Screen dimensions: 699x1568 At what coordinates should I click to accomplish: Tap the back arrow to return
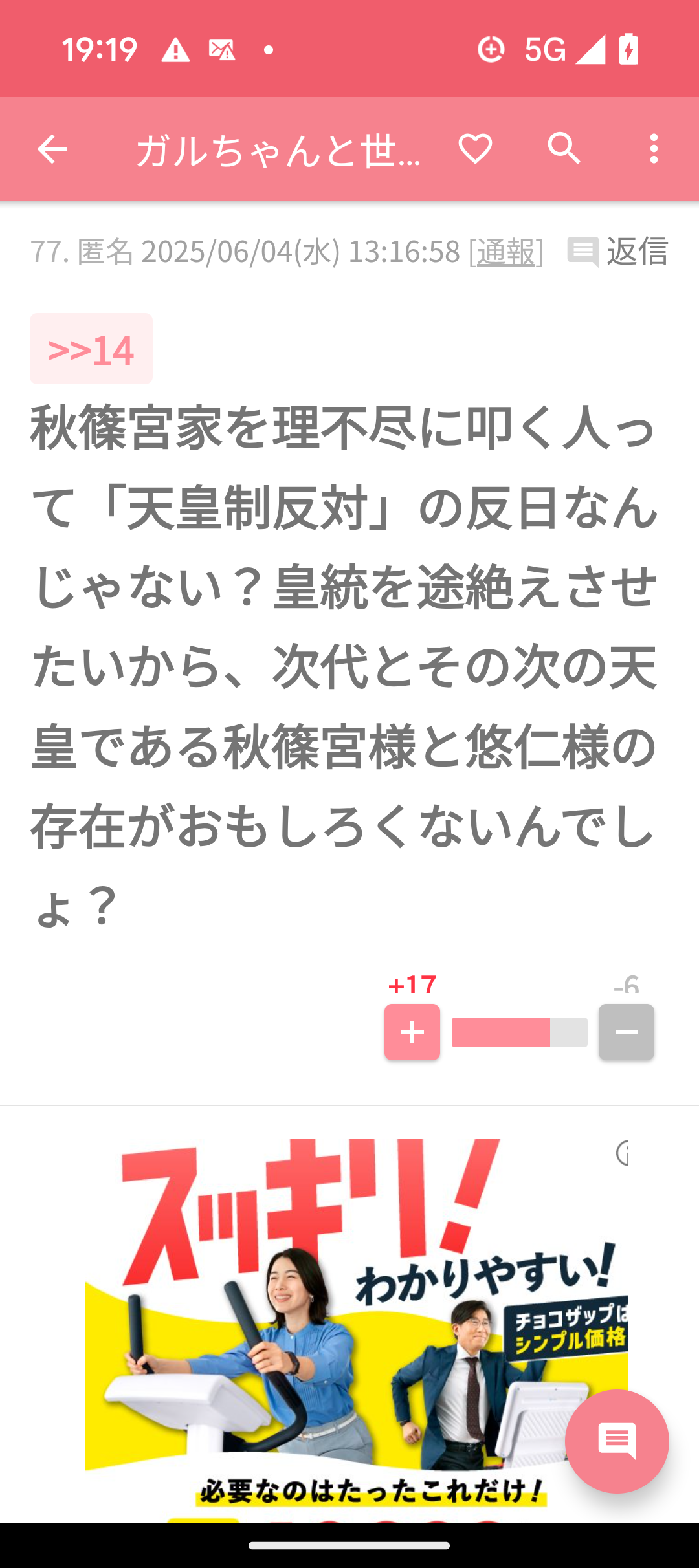(x=51, y=149)
